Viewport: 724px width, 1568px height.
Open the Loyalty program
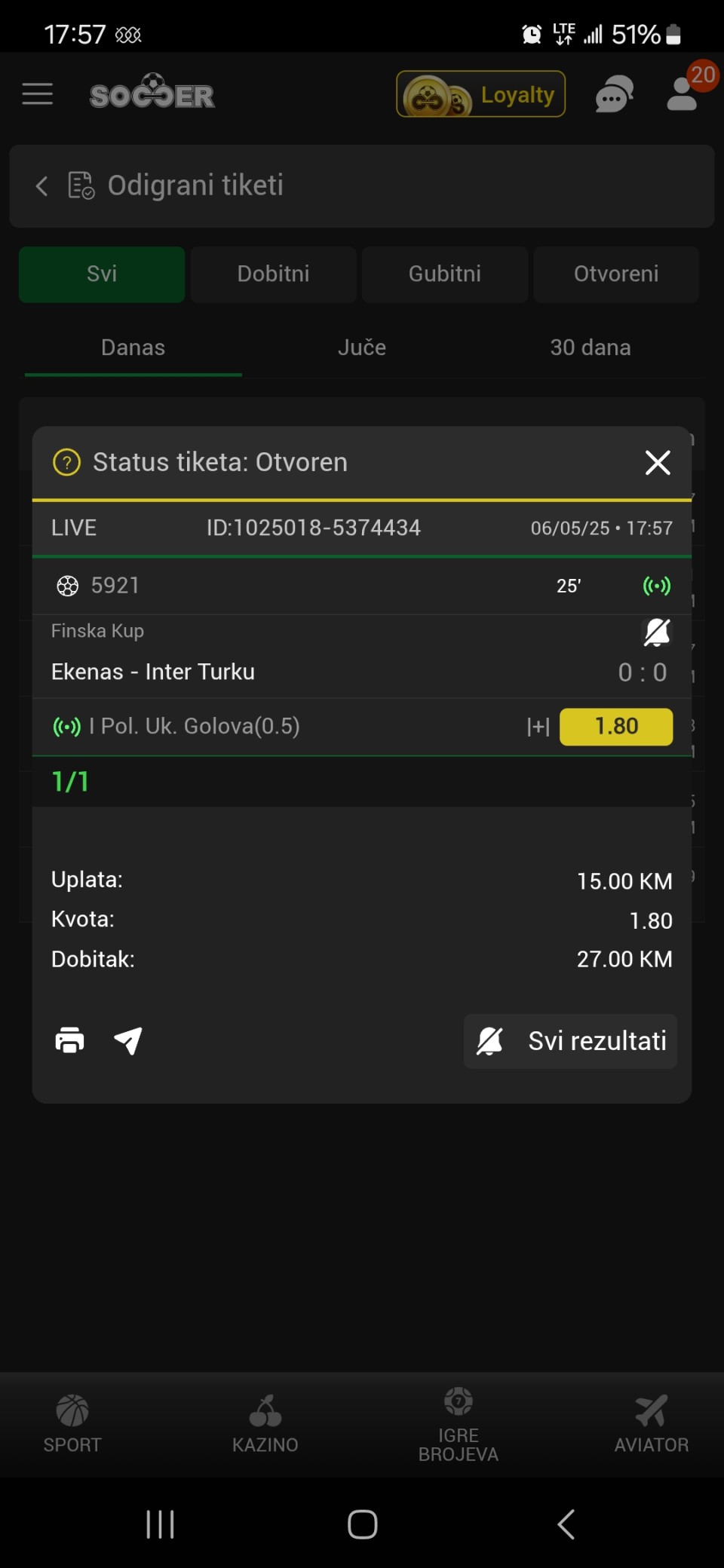click(x=480, y=94)
